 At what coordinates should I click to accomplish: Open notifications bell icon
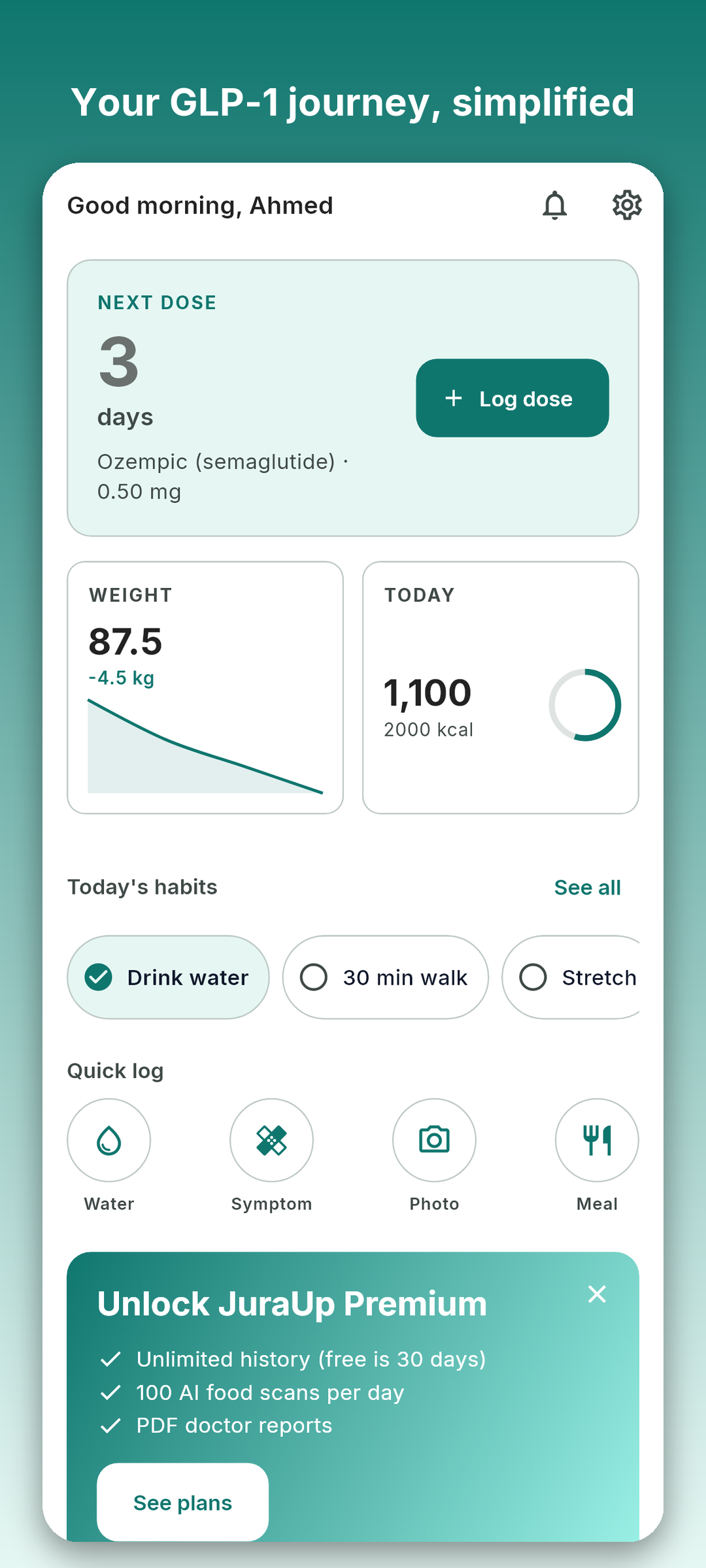click(x=555, y=204)
